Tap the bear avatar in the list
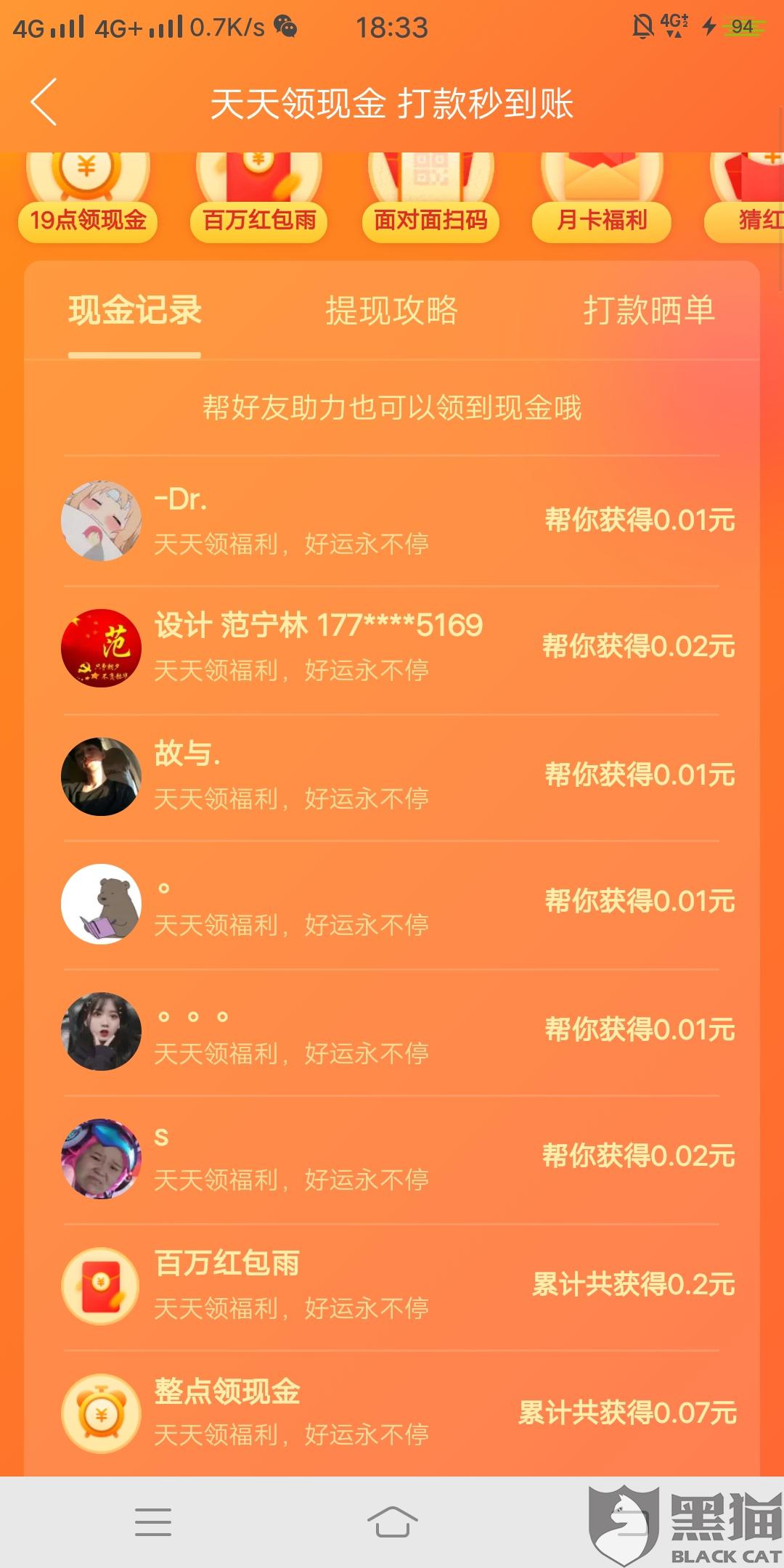784x1568 pixels. (100, 902)
